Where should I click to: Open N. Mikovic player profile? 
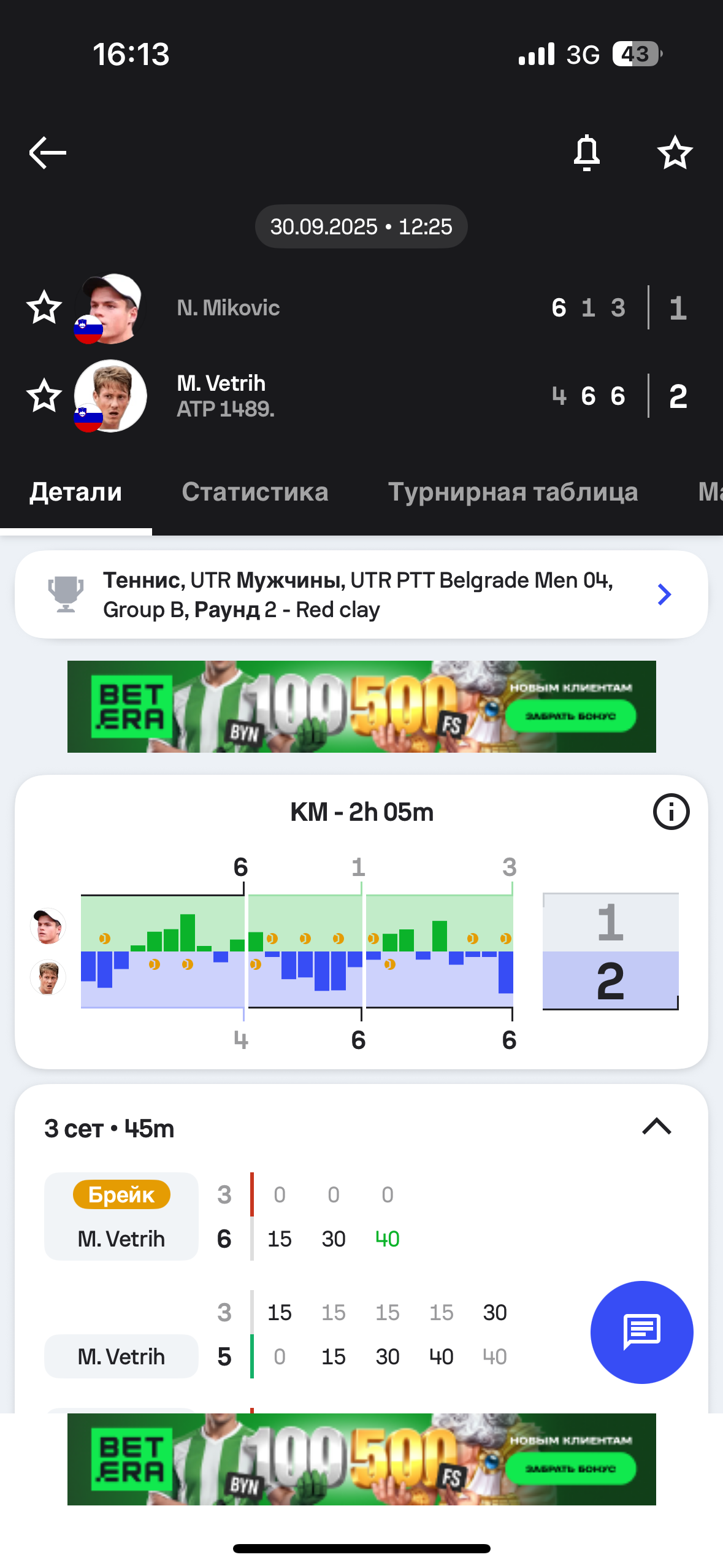(228, 307)
